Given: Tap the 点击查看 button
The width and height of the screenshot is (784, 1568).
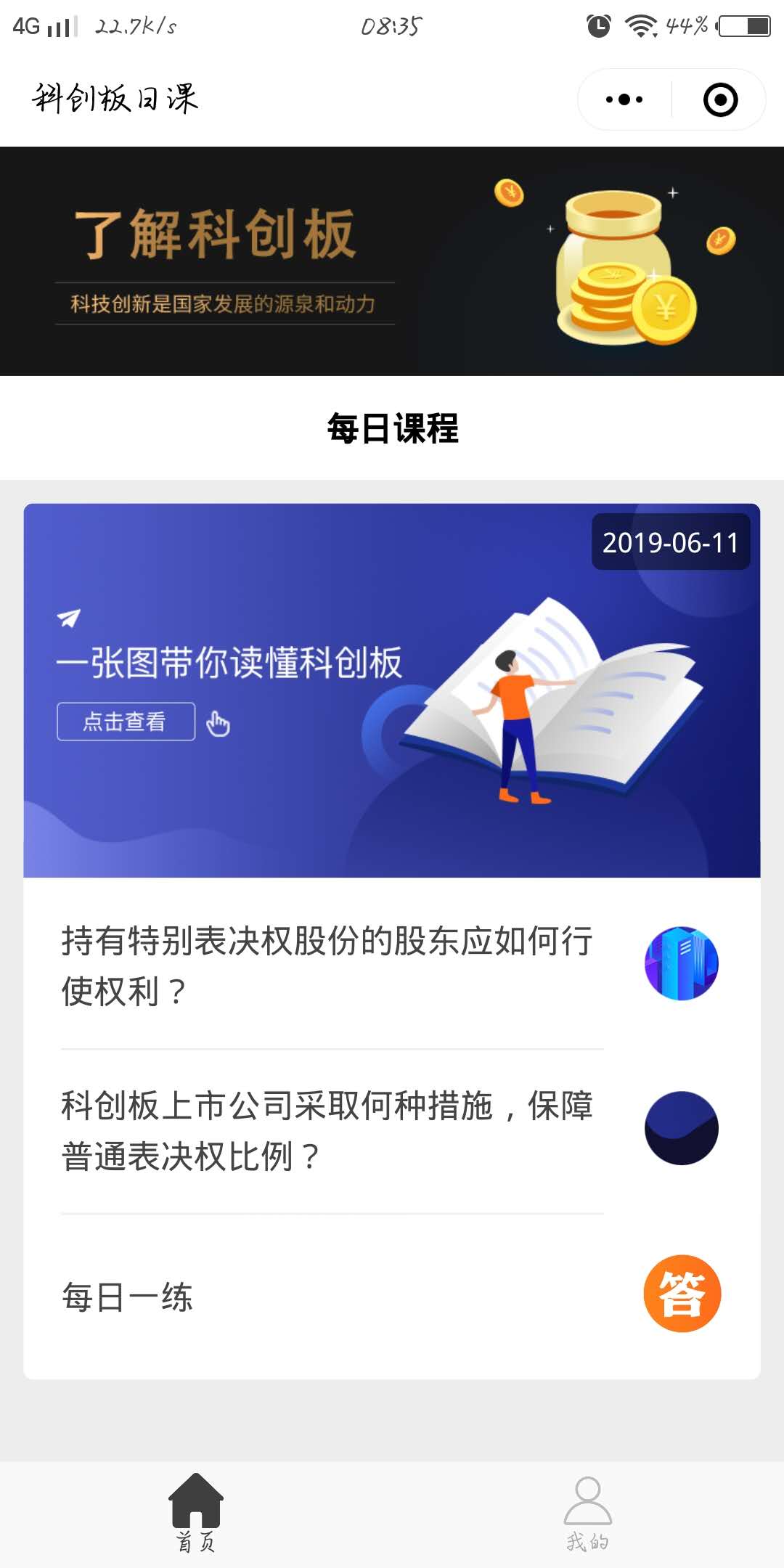Looking at the screenshot, I should click(x=126, y=722).
